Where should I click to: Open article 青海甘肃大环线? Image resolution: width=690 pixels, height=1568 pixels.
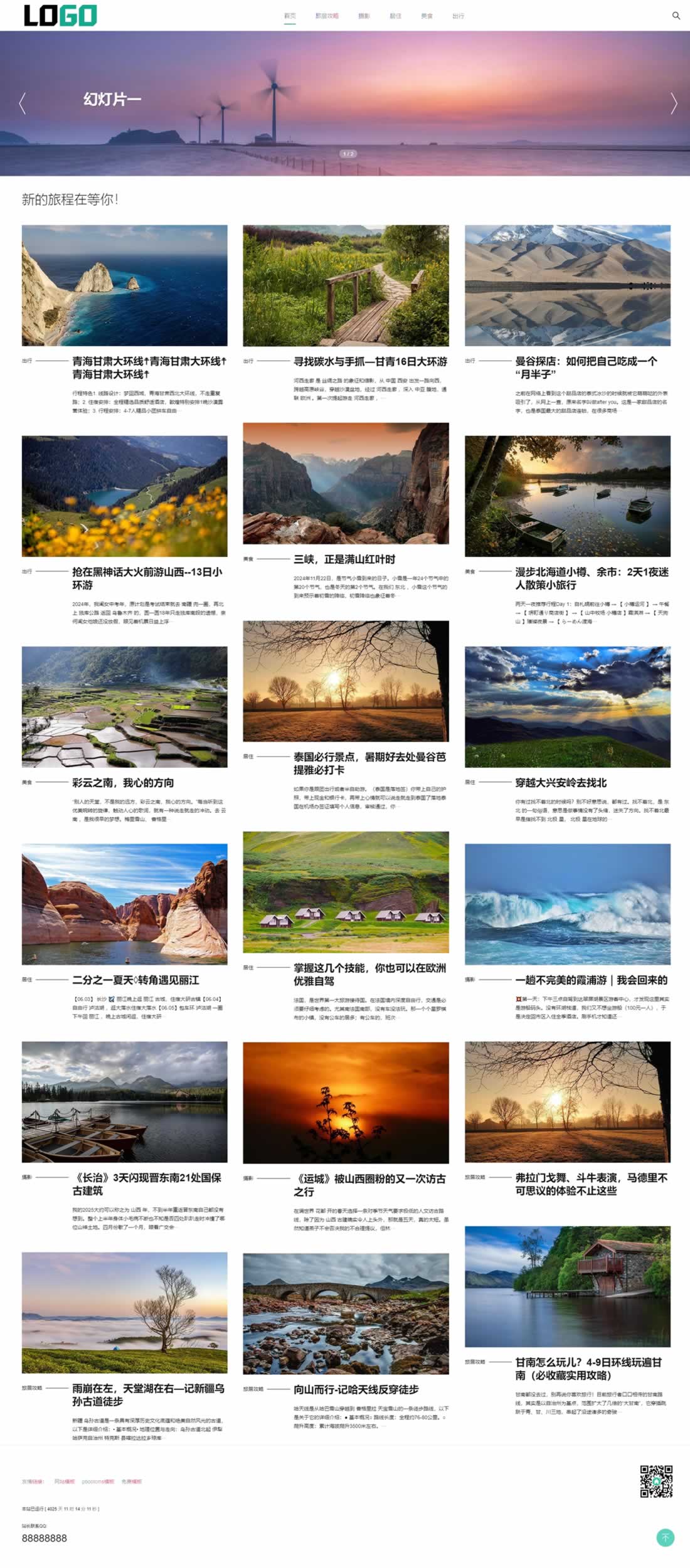pyautogui.click(x=149, y=368)
